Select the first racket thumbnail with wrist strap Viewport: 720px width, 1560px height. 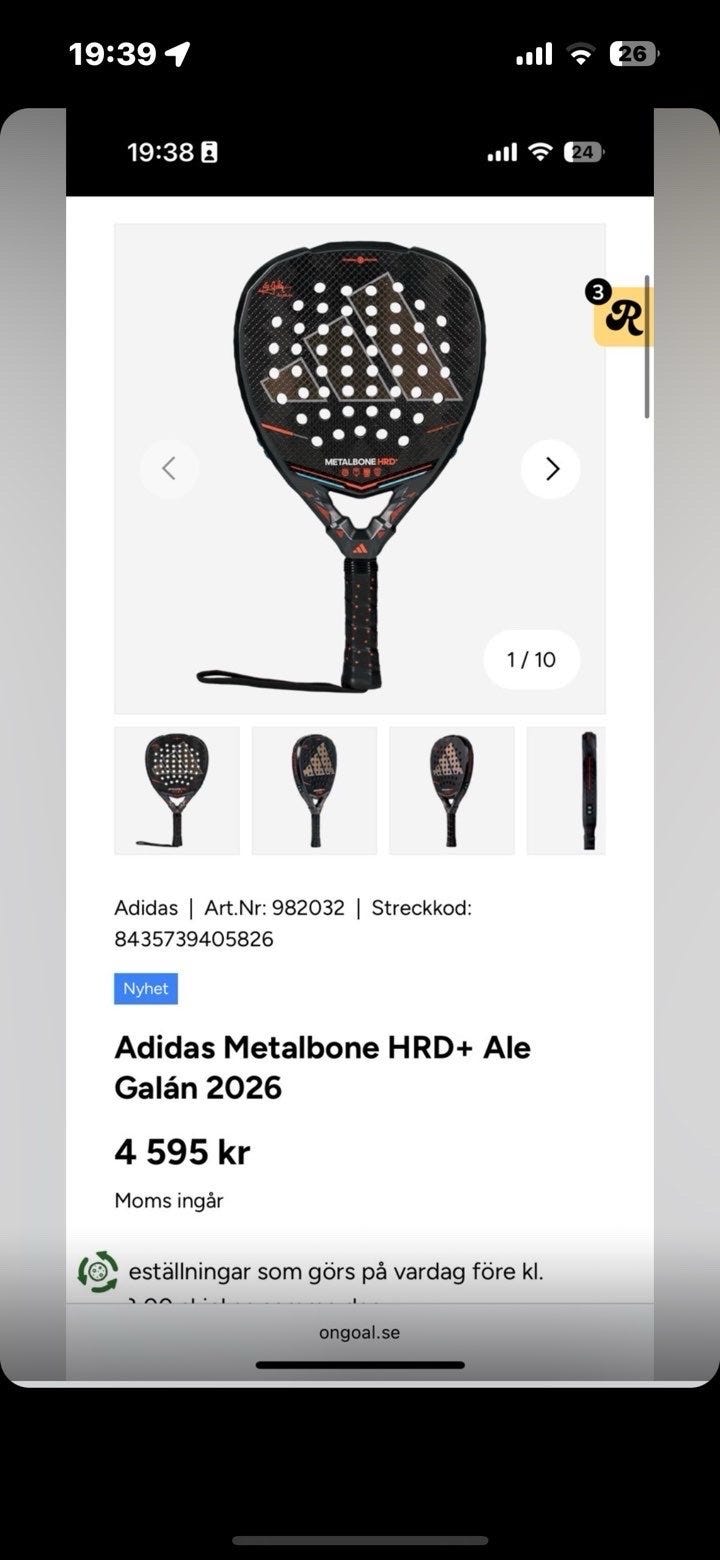click(177, 790)
